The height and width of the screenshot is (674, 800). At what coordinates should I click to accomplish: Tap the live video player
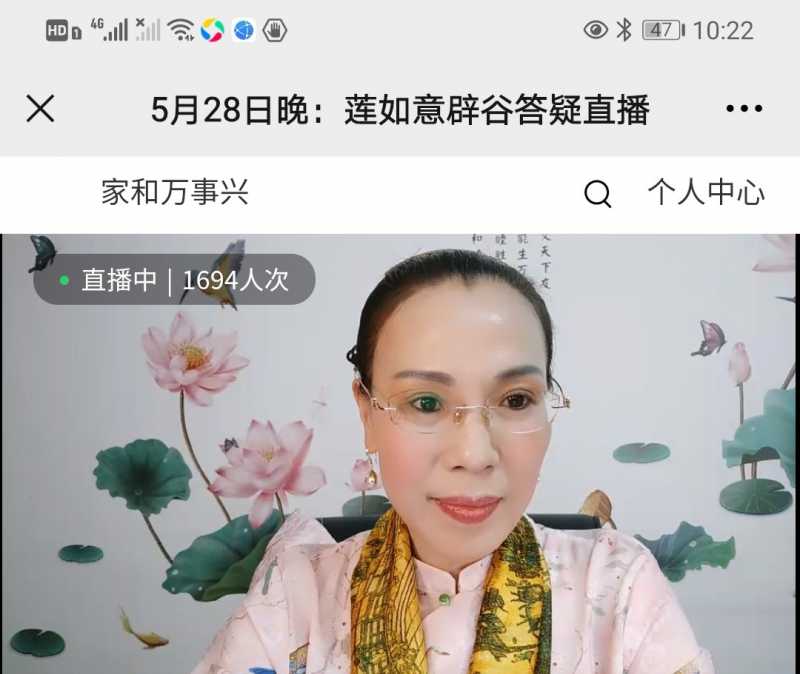pos(400,460)
